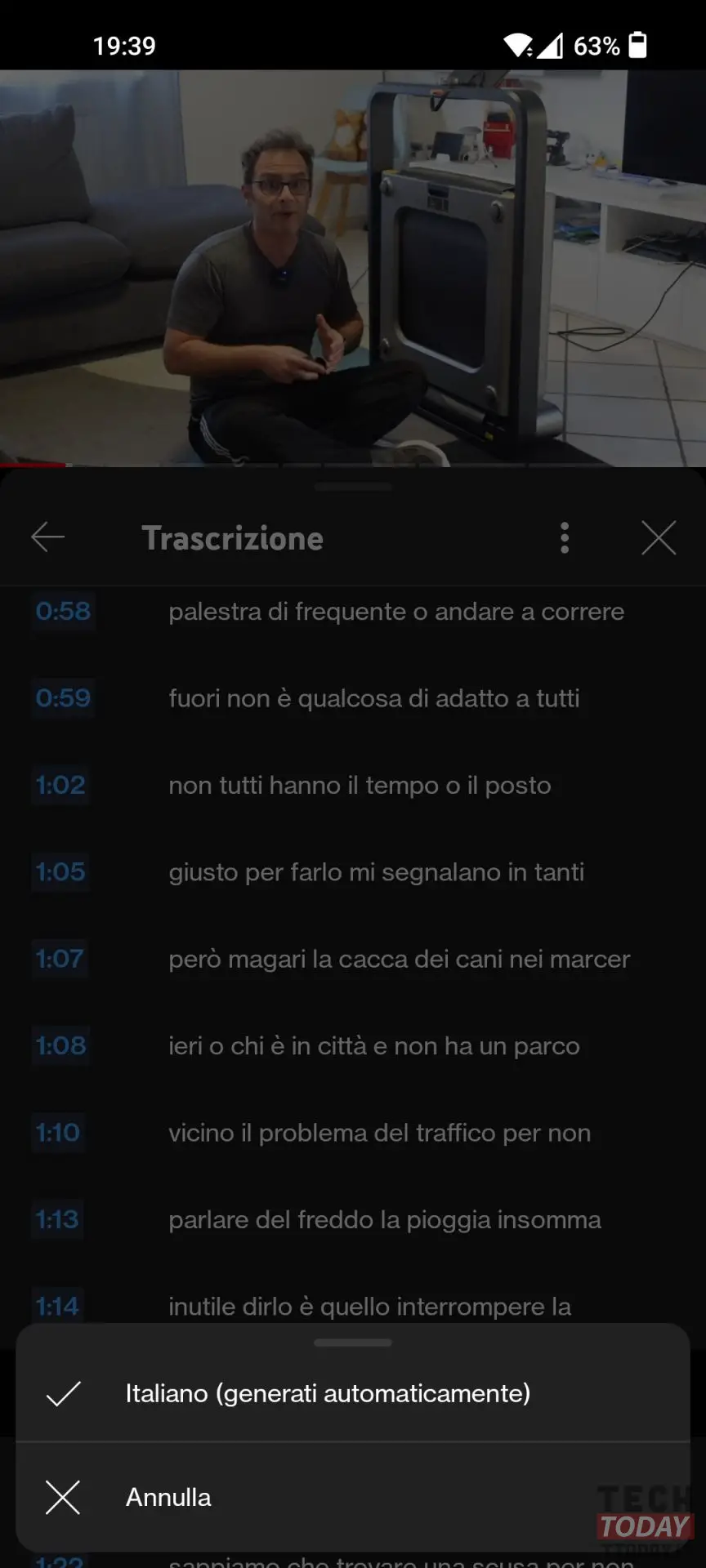Close the transcript panel with the X icon

click(x=659, y=537)
